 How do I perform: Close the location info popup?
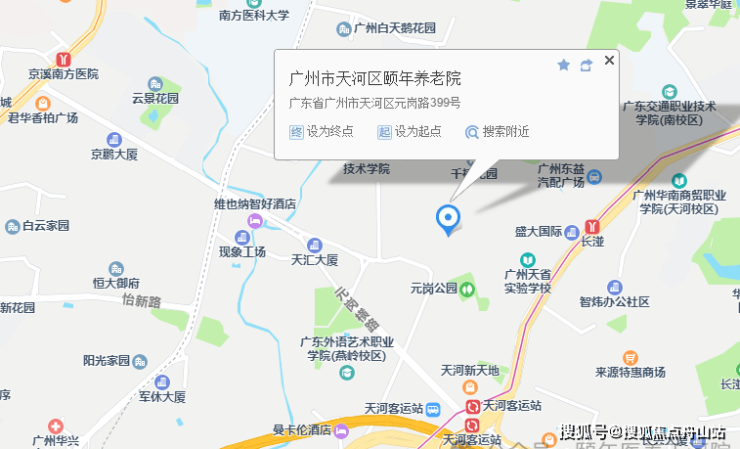tap(609, 61)
